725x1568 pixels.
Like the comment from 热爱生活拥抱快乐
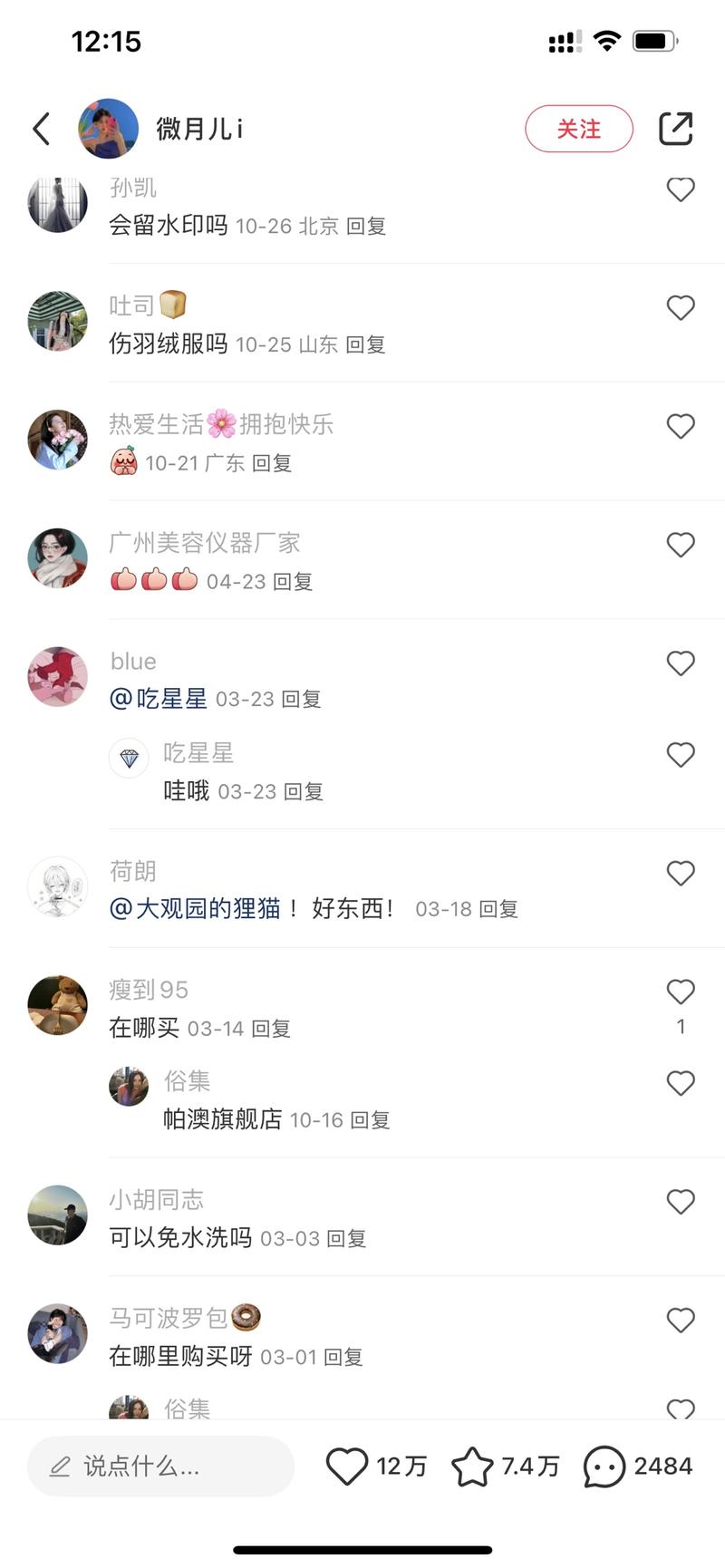click(x=681, y=426)
